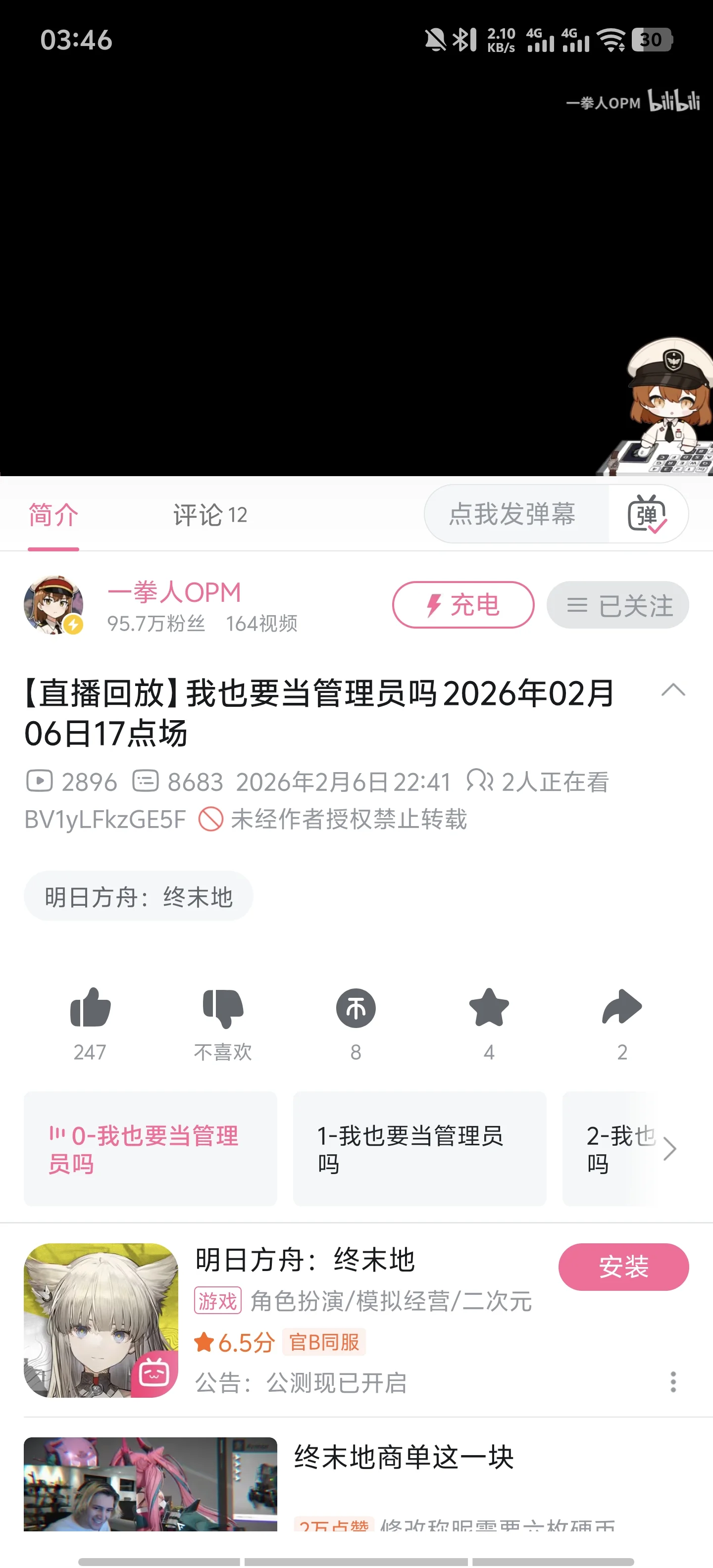Image resolution: width=713 pixels, height=1568 pixels.
Task: Open the 简介 tab
Action: pyautogui.click(x=53, y=515)
